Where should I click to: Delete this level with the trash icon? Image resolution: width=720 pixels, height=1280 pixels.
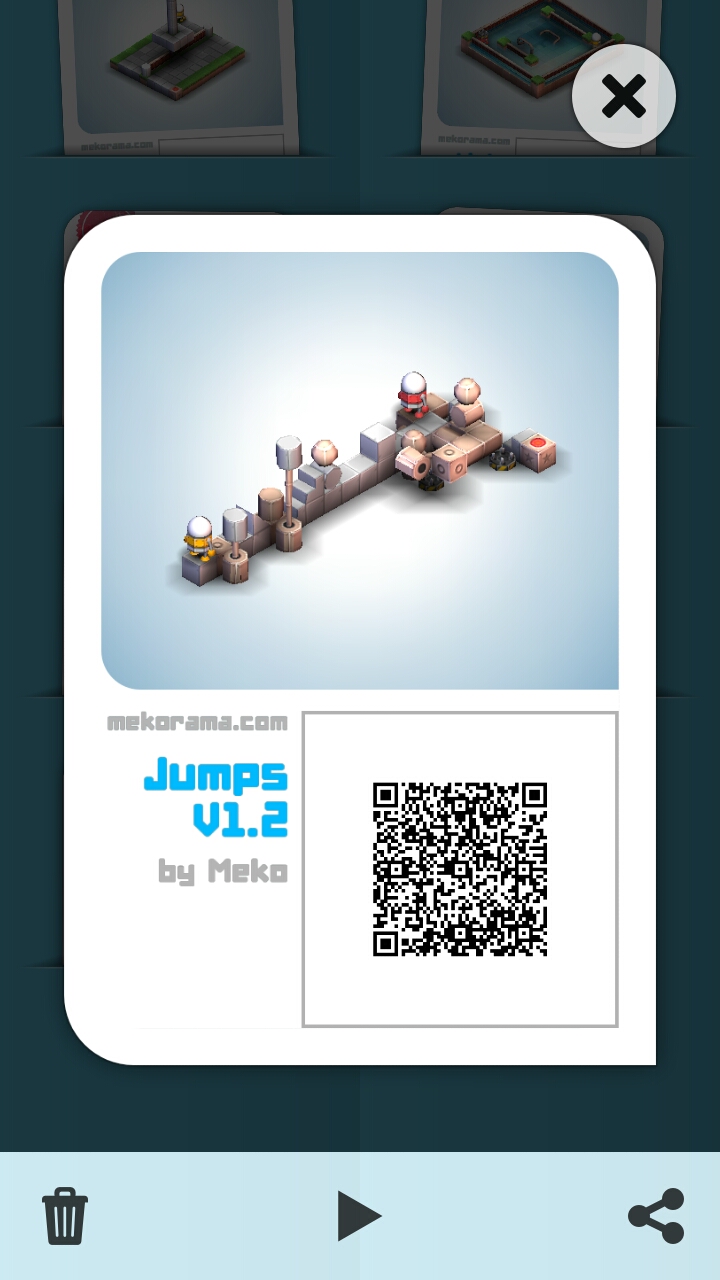click(65, 1216)
